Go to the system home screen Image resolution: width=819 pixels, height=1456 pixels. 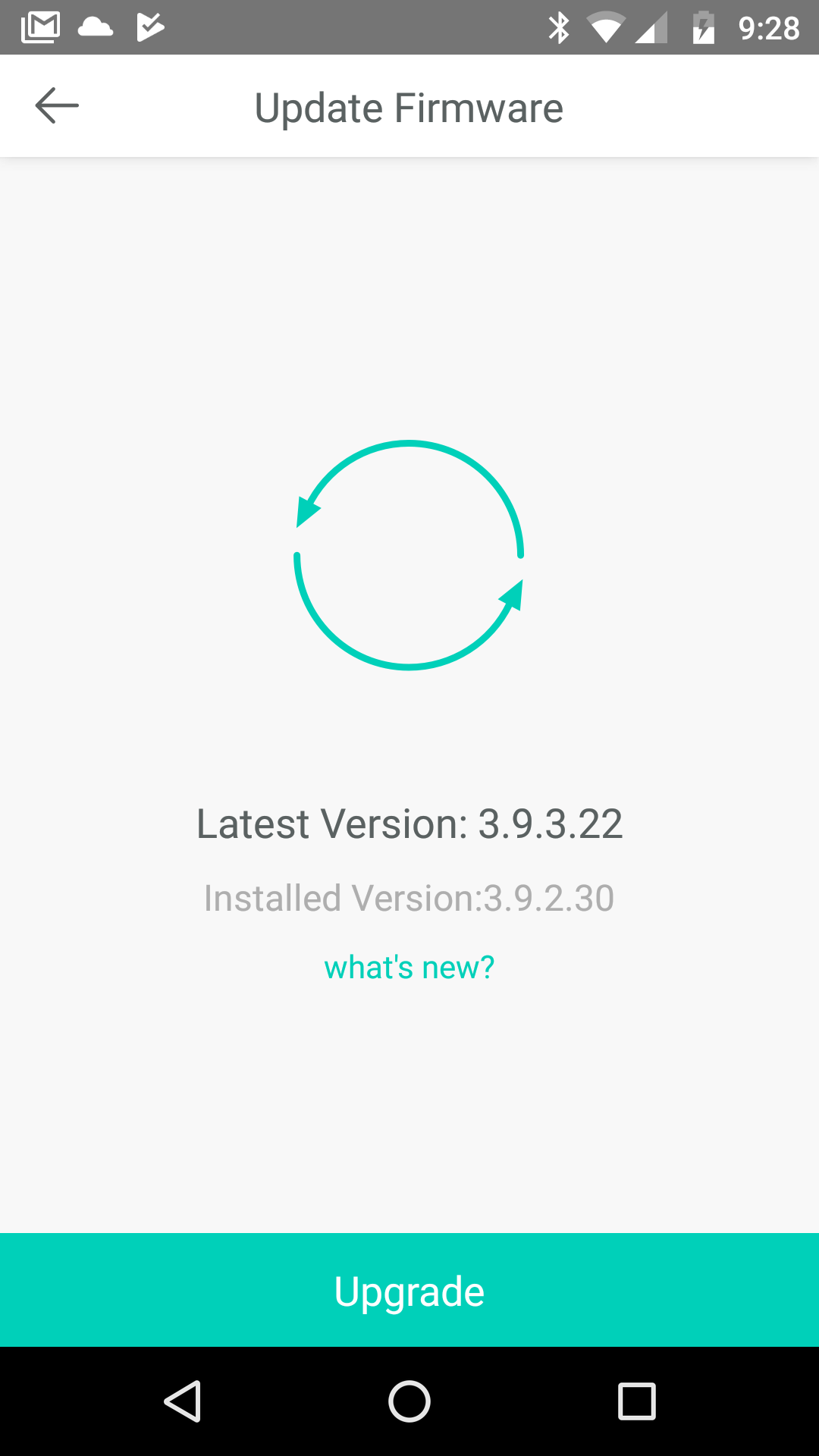pyautogui.click(x=409, y=1401)
